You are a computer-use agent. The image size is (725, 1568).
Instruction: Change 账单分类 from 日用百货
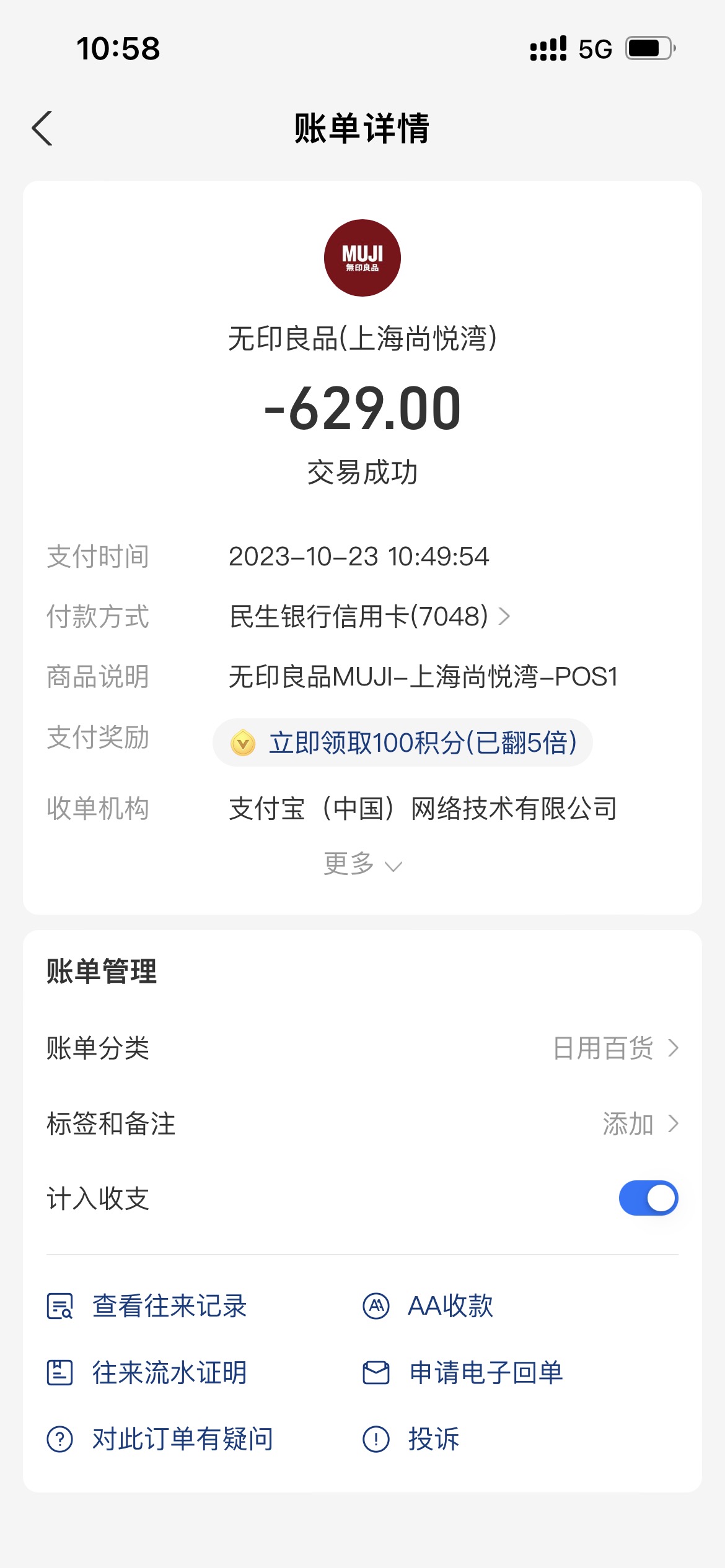[362, 1048]
